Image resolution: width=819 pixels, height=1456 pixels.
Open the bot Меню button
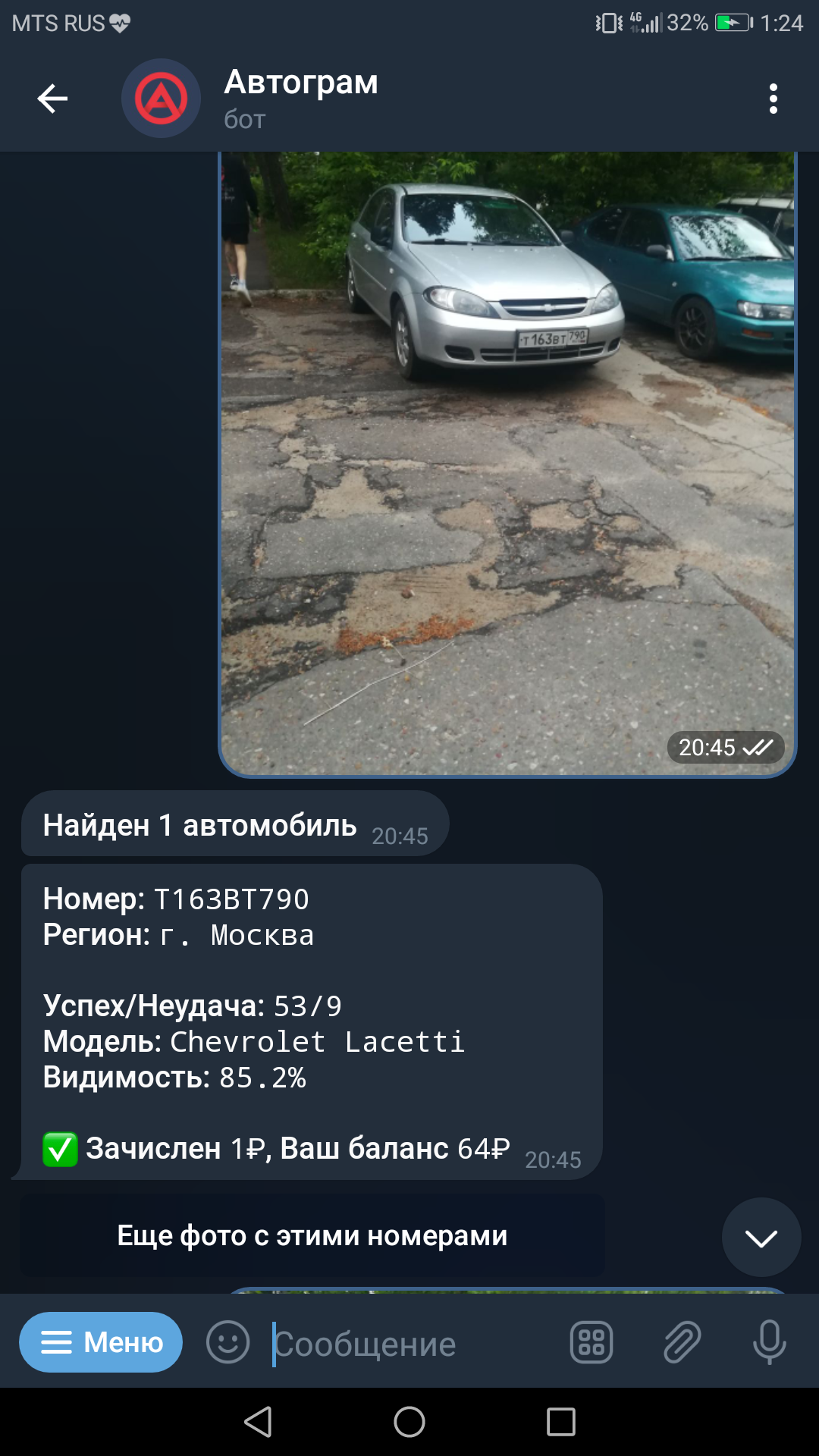(x=101, y=1342)
